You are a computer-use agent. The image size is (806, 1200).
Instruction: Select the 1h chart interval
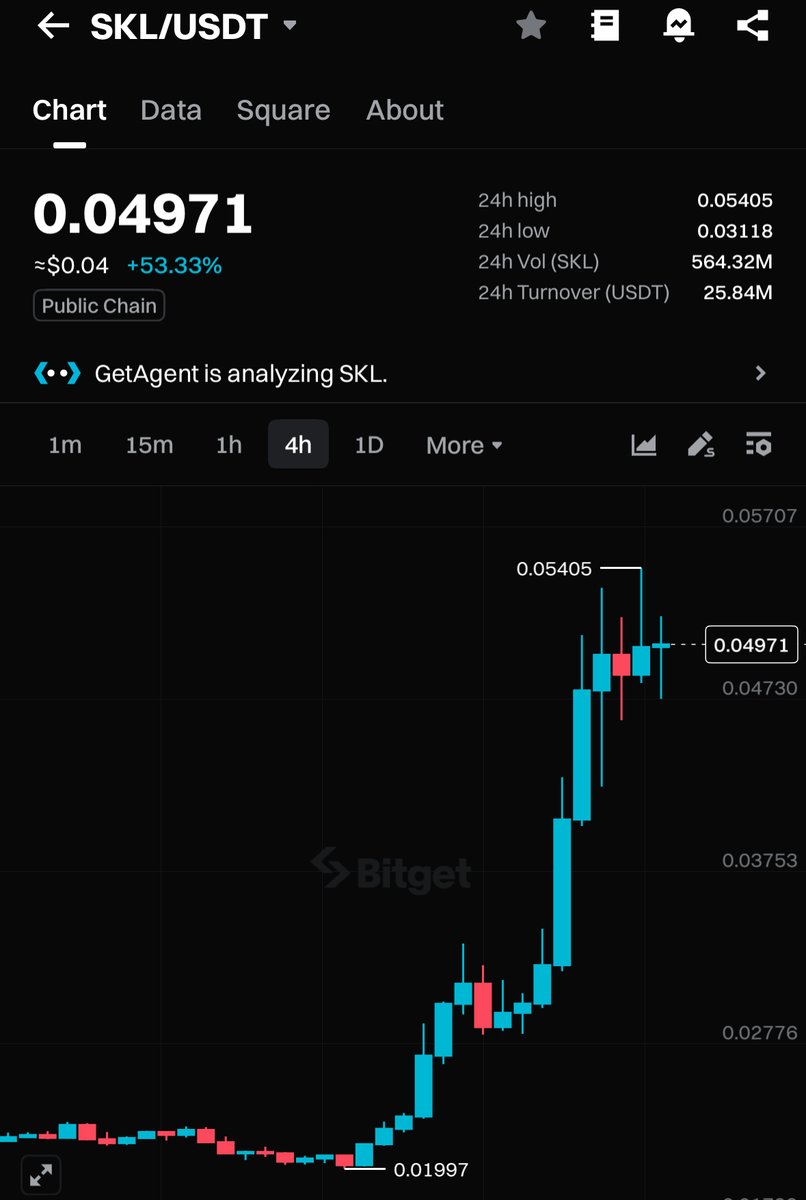[229, 445]
